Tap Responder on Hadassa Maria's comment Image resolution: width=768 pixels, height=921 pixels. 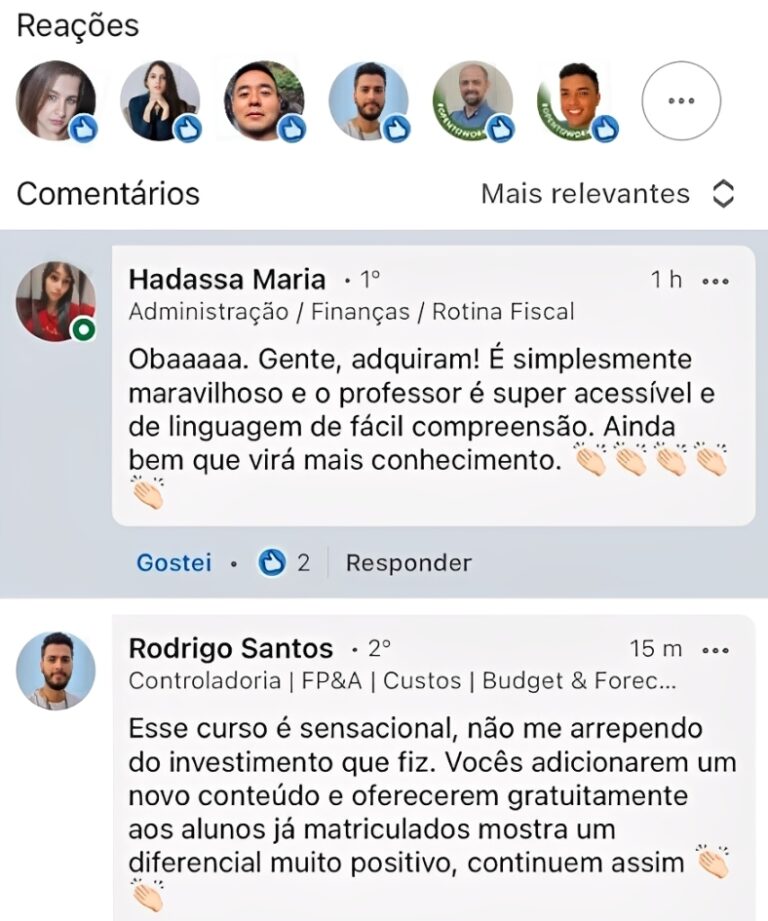[408, 563]
